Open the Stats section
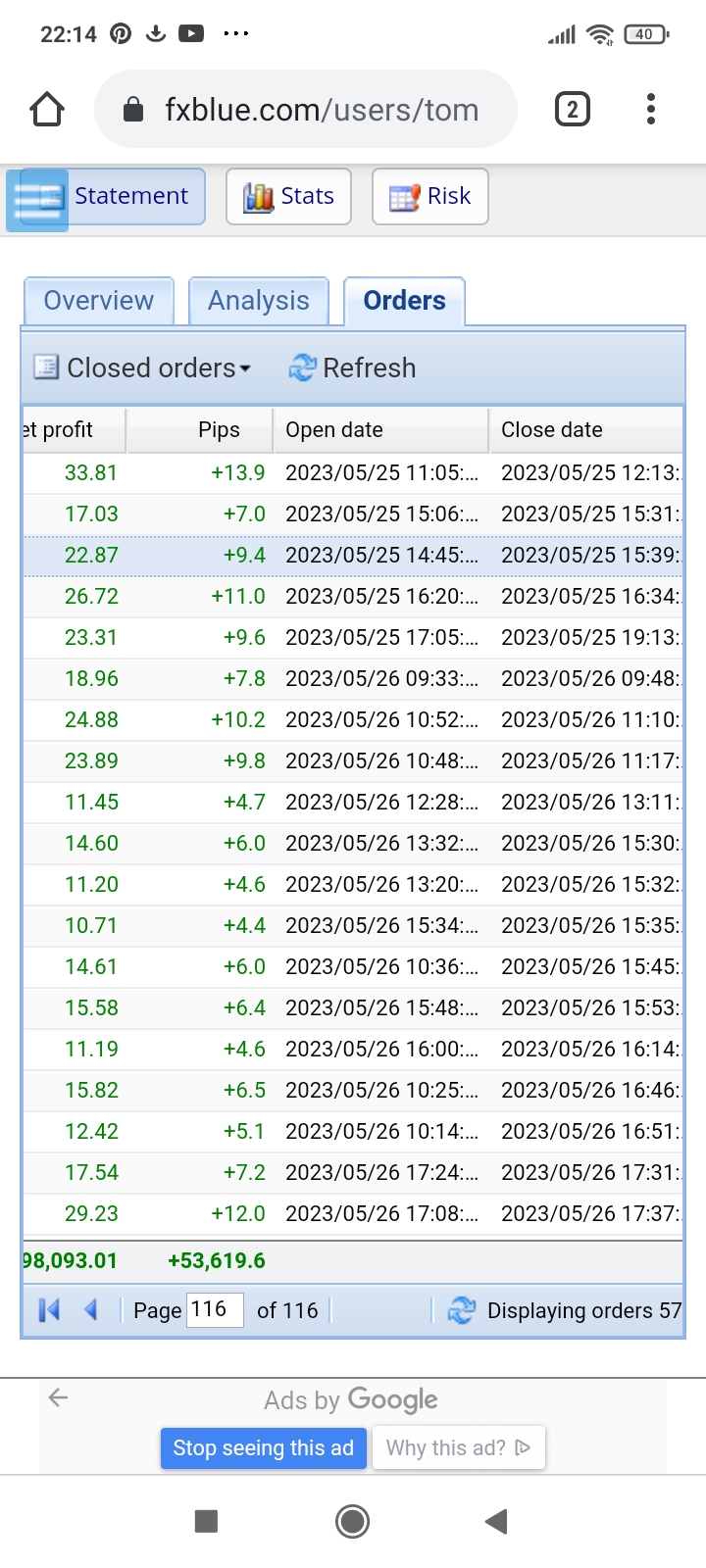The height and width of the screenshot is (1568, 706). [x=288, y=196]
